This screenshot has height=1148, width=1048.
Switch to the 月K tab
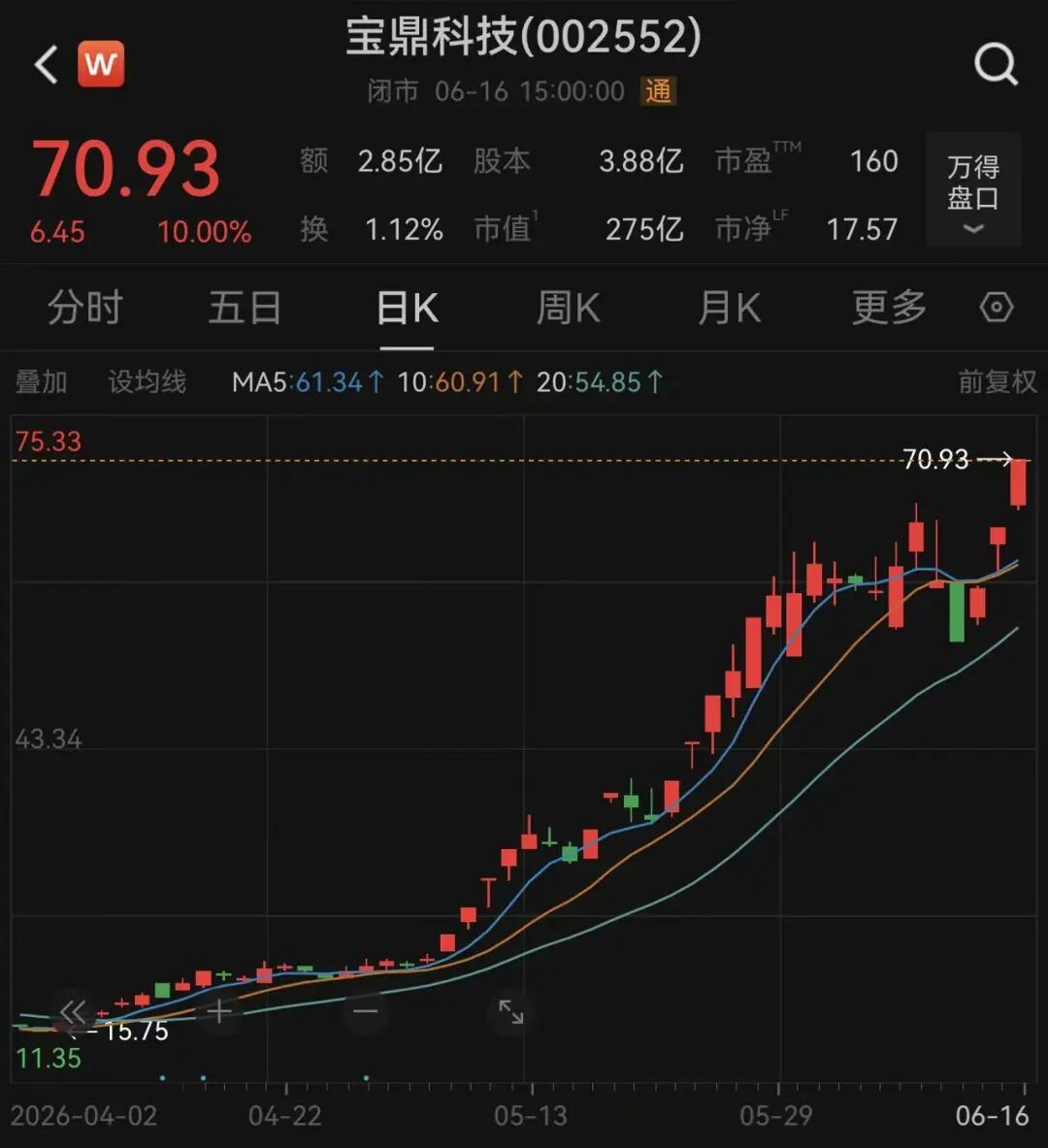point(730,307)
